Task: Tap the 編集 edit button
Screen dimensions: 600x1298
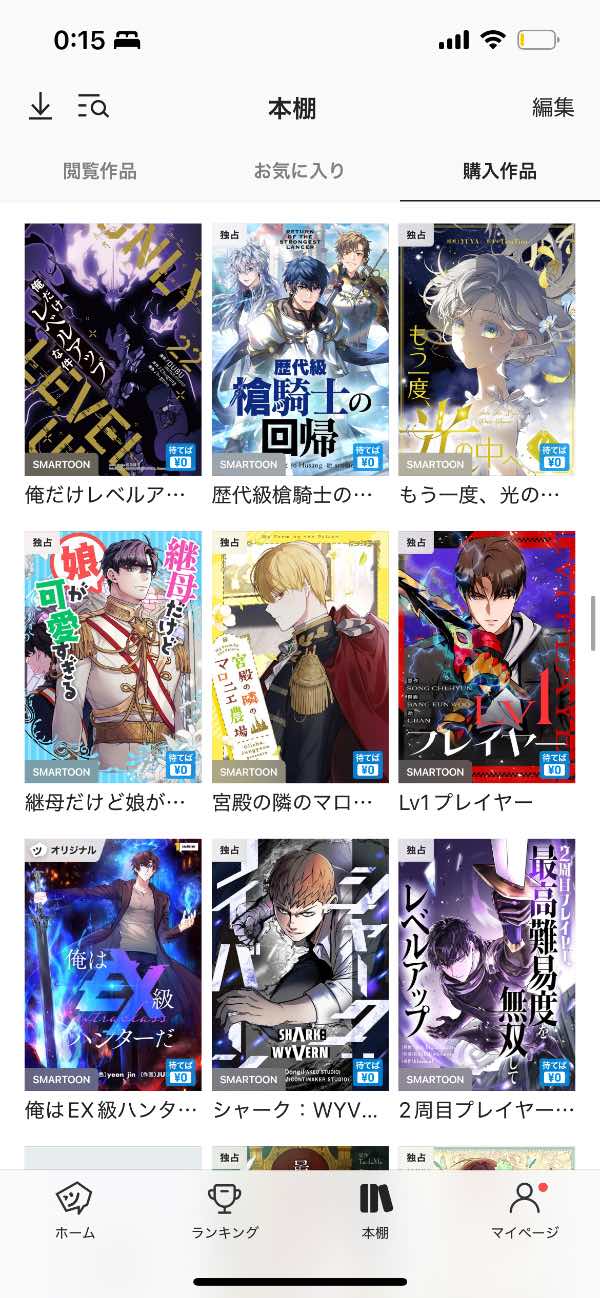Action: [552, 107]
